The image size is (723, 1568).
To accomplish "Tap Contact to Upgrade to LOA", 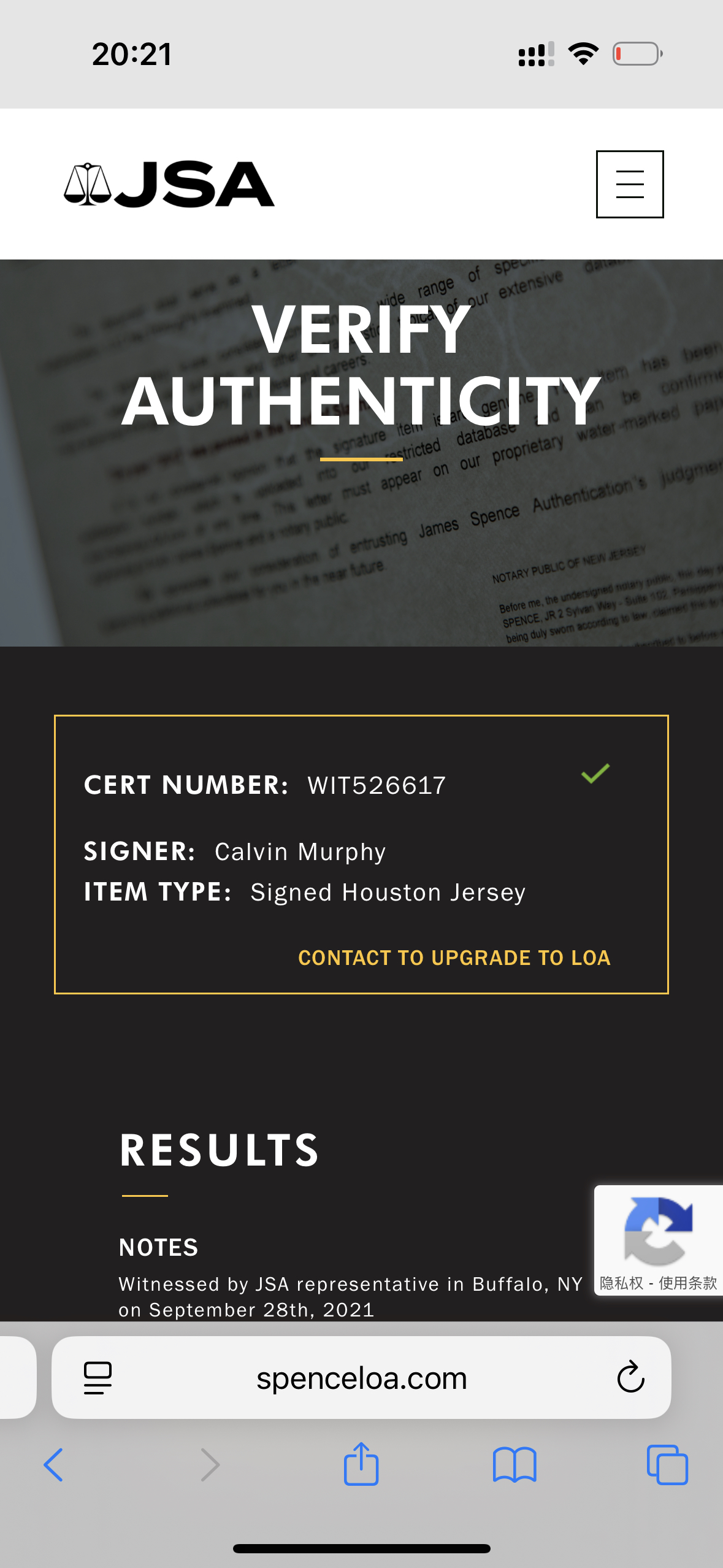I will pyautogui.click(x=454, y=958).
